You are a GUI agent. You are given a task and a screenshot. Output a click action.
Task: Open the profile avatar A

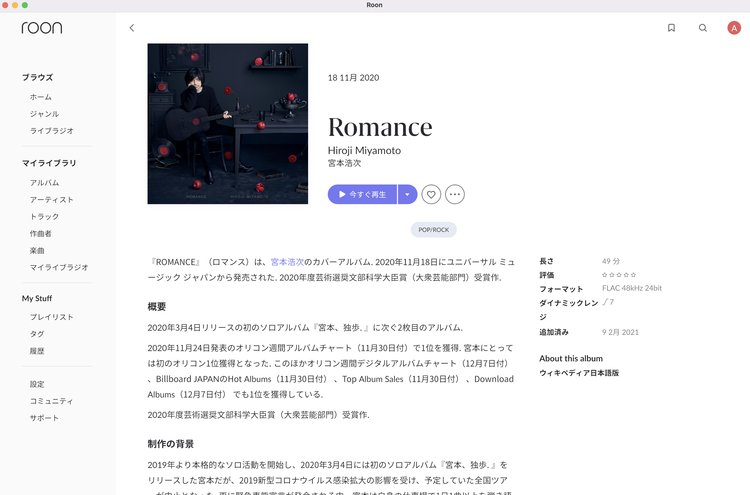pos(734,28)
